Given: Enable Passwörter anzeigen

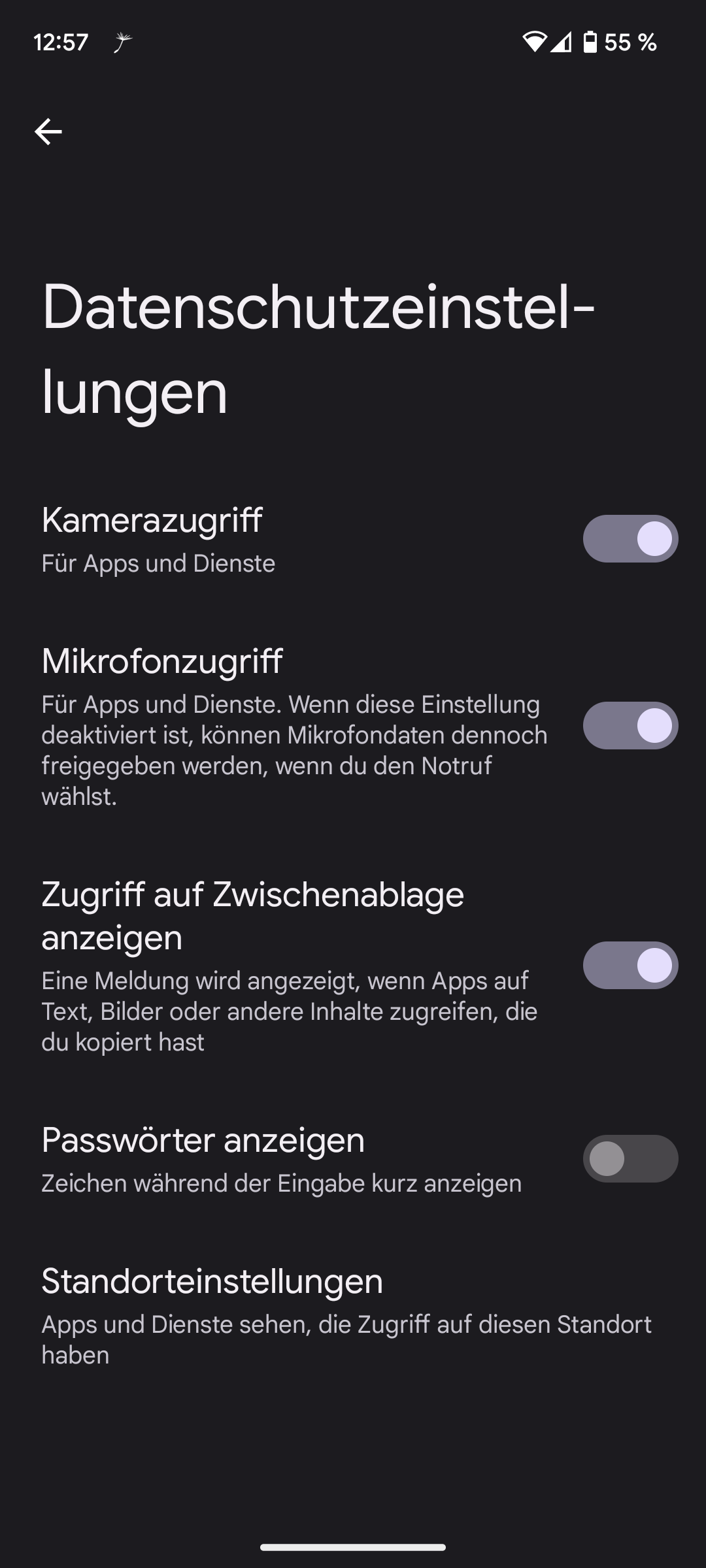Looking at the screenshot, I should (630, 1158).
